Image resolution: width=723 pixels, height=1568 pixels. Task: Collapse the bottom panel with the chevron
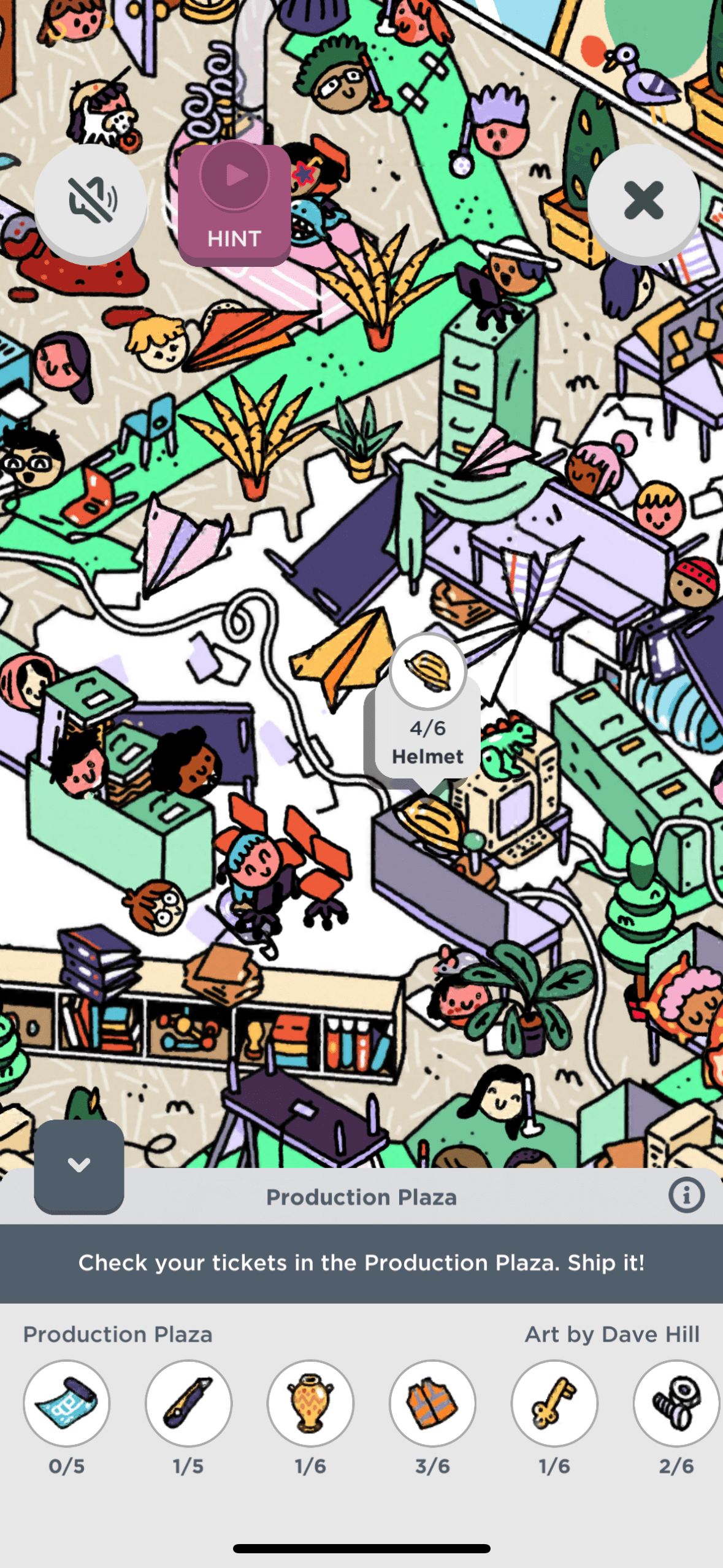[x=79, y=1164]
